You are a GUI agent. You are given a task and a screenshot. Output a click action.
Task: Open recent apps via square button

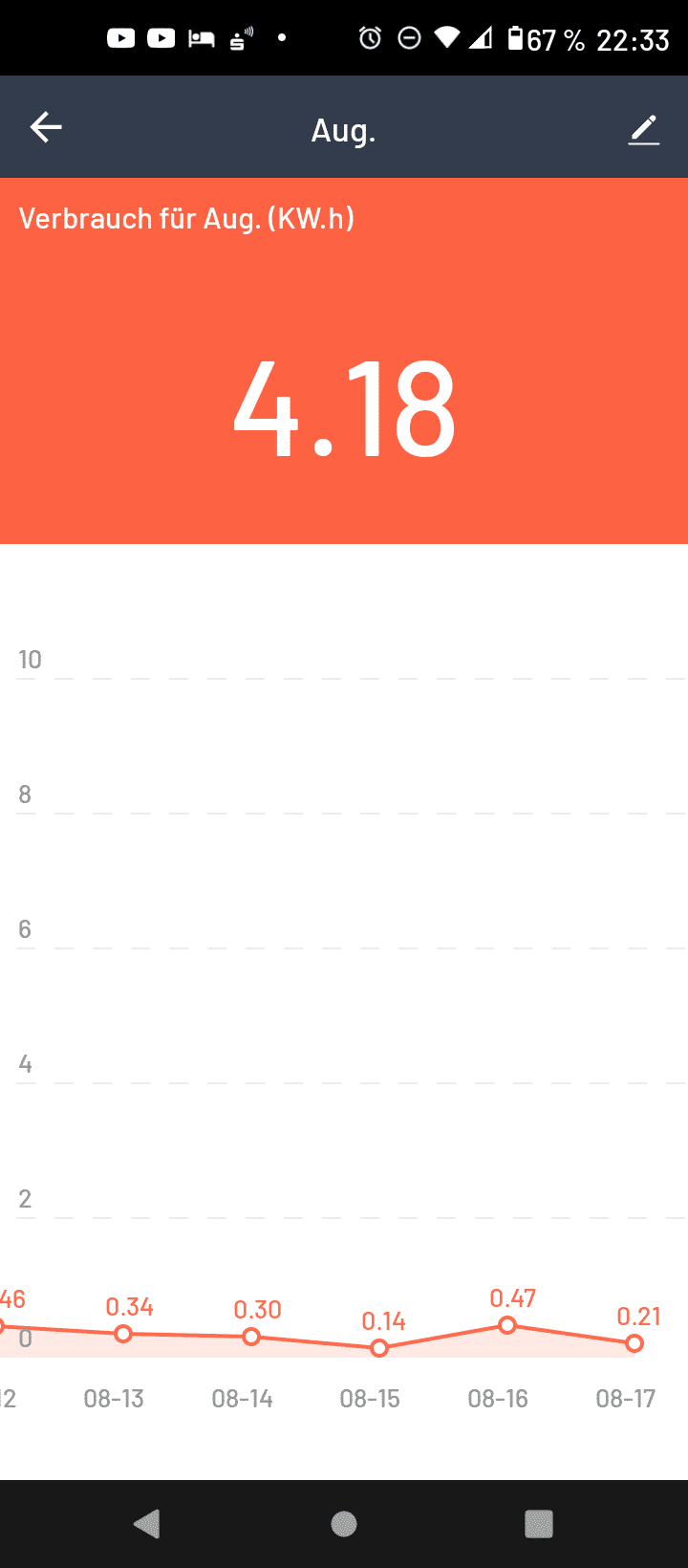(x=539, y=1524)
